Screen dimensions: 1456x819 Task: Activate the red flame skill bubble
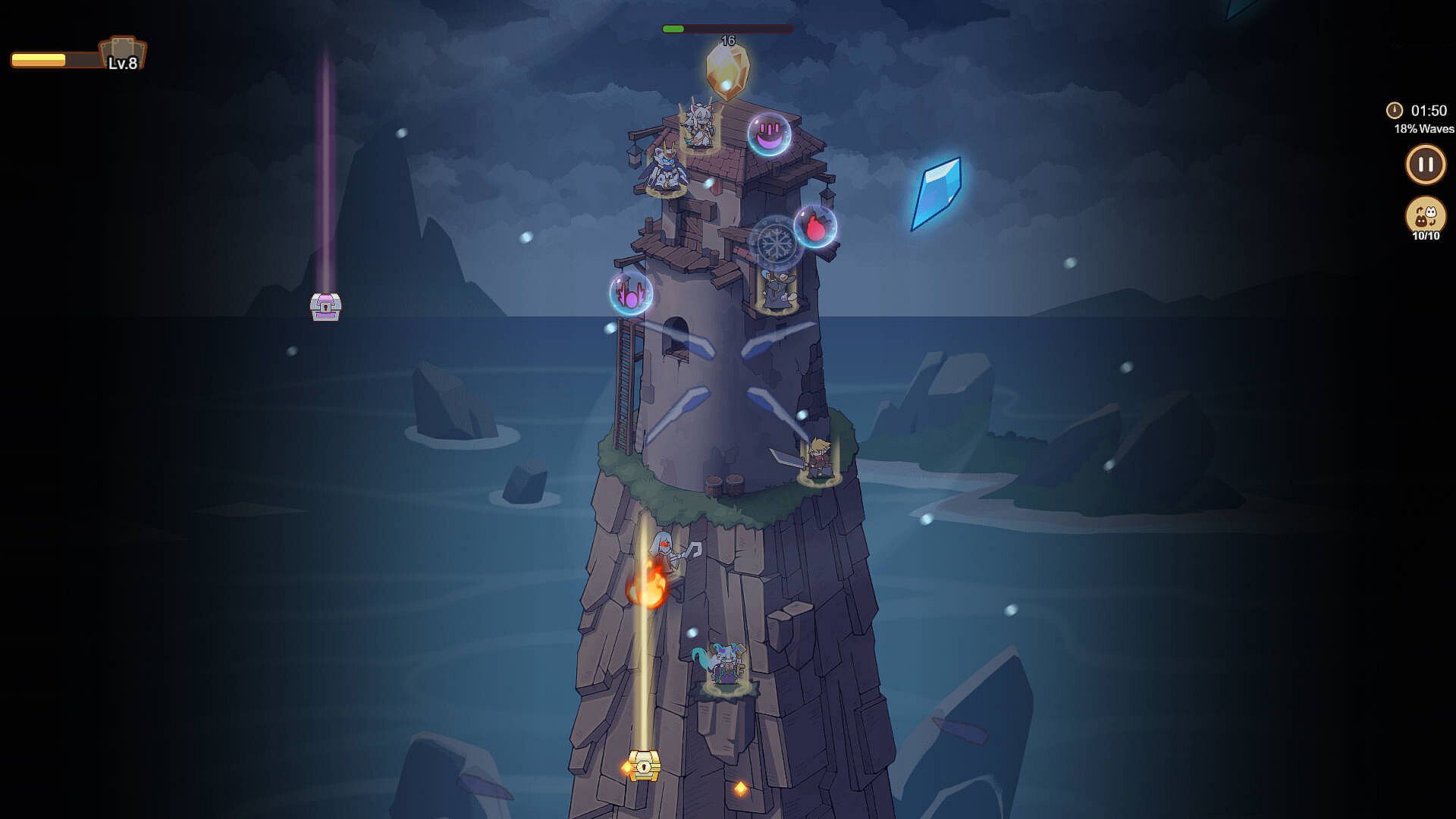815,226
